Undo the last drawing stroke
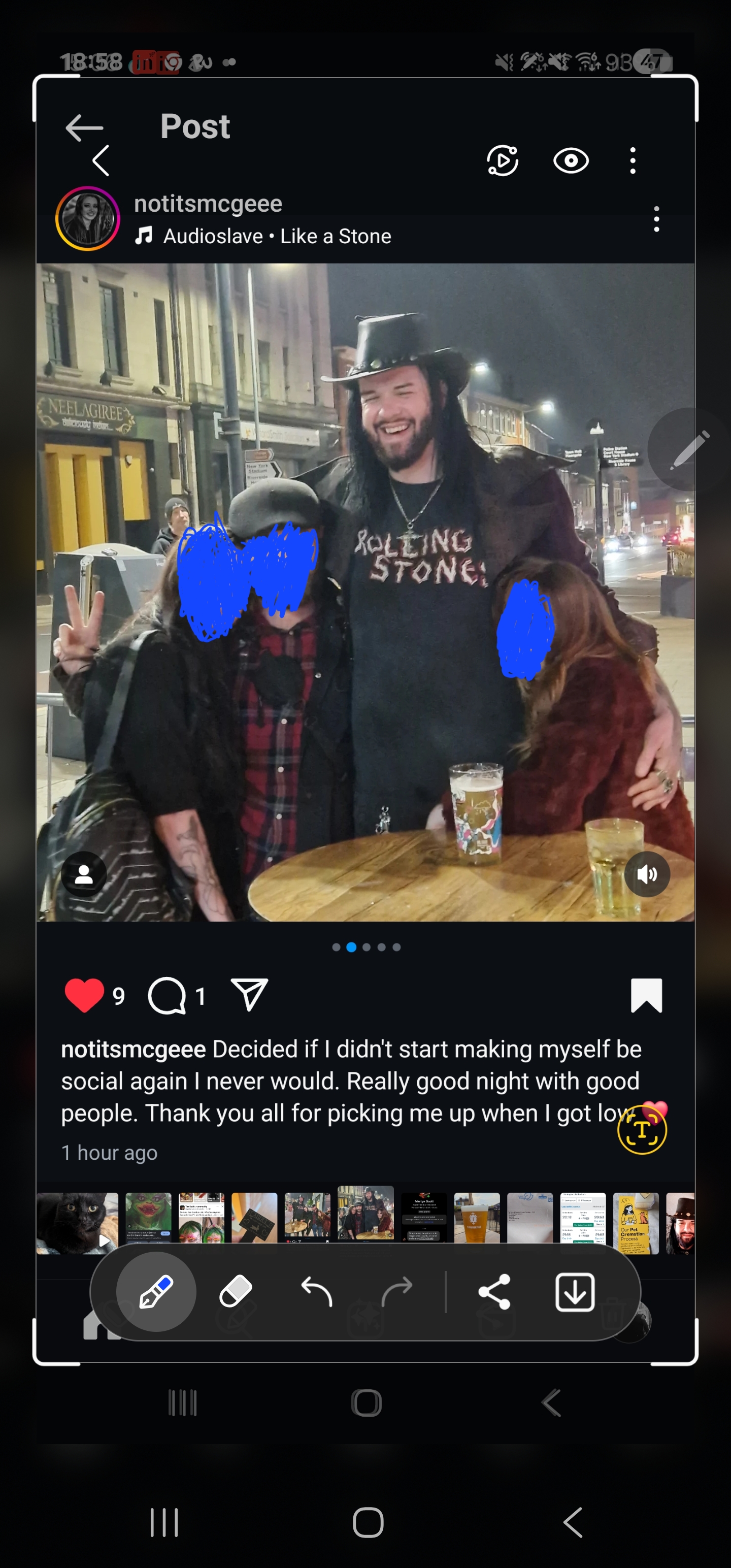Viewport: 731px width, 1568px height. (316, 1292)
